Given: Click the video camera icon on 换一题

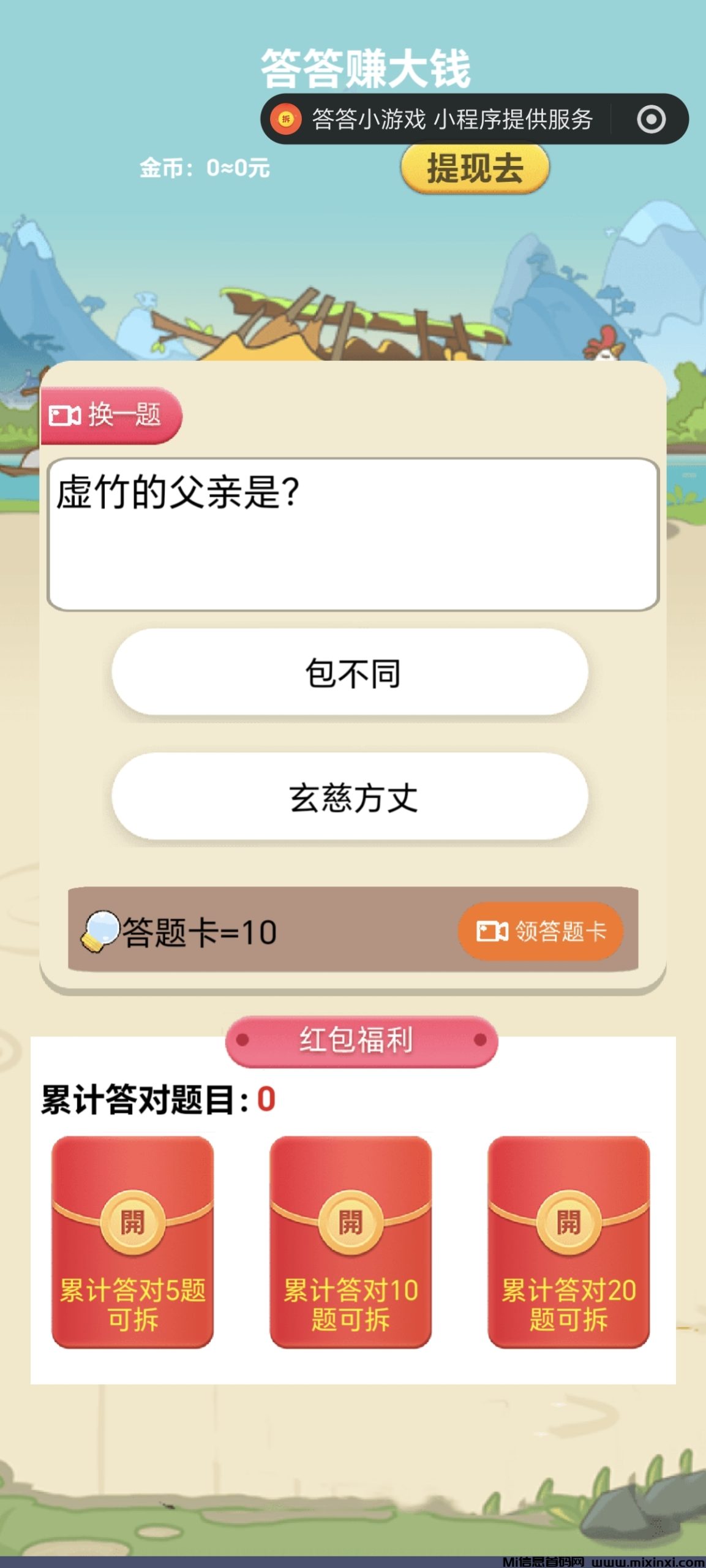Looking at the screenshot, I should 66,417.
